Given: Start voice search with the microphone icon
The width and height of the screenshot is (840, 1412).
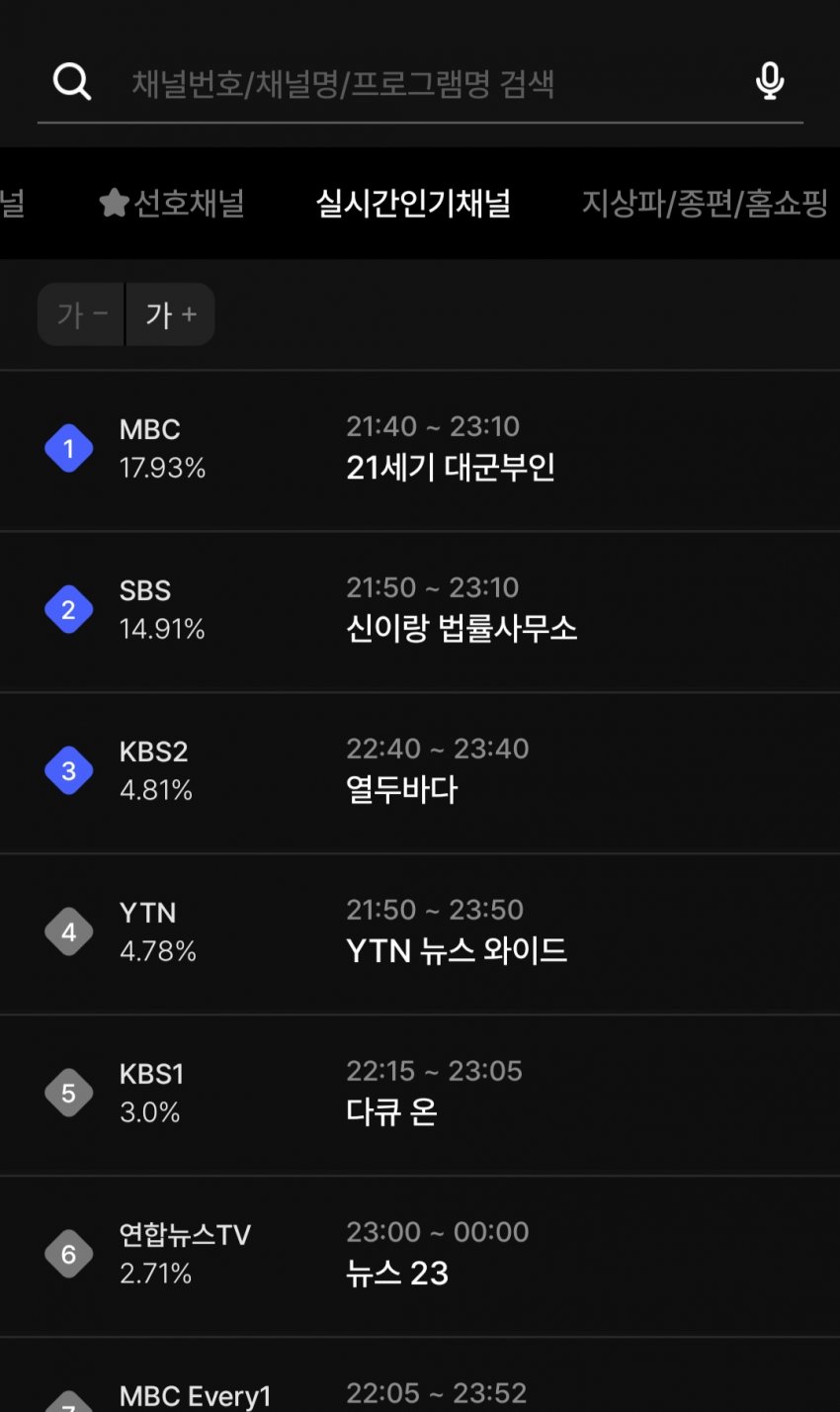Looking at the screenshot, I should [x=770, y=81].
